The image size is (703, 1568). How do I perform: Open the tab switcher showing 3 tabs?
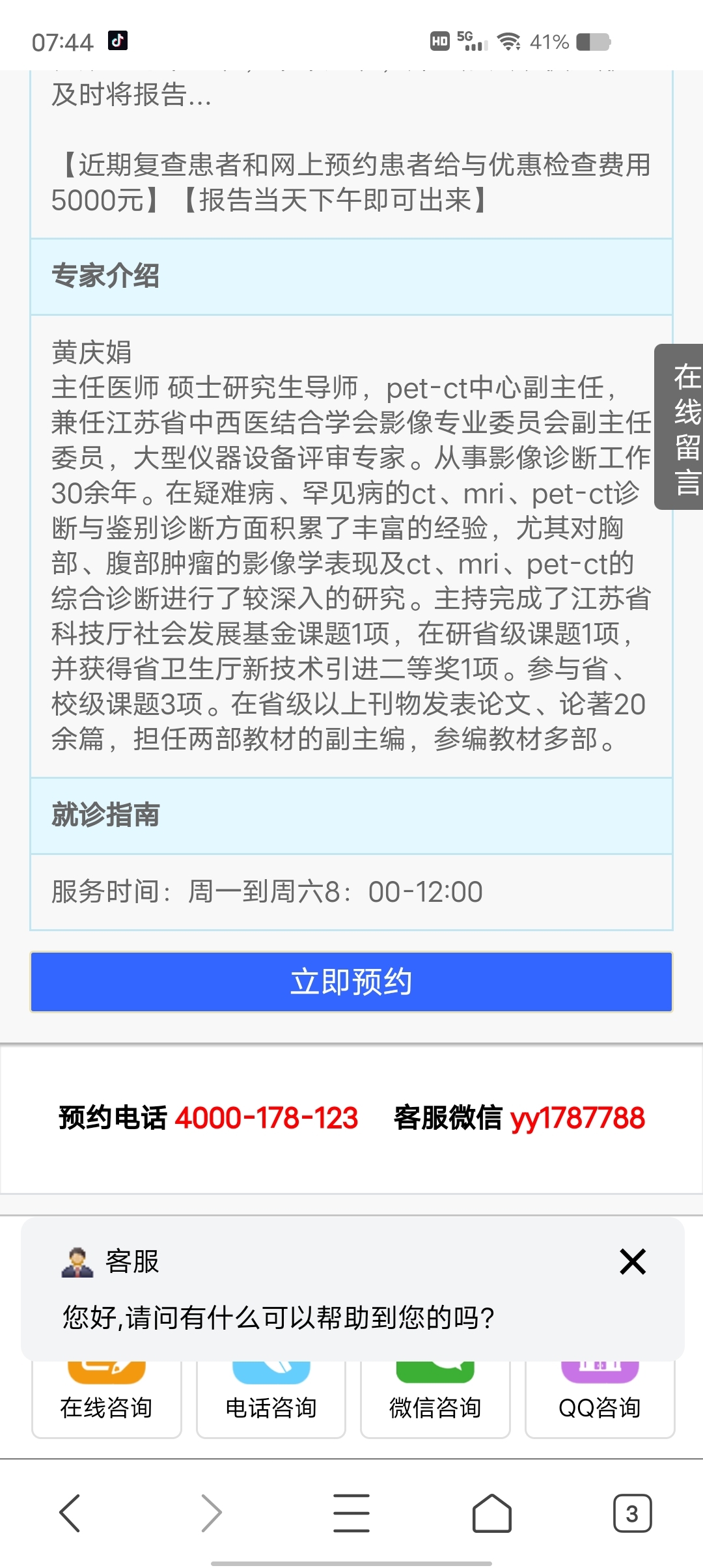click(632, 1513)
